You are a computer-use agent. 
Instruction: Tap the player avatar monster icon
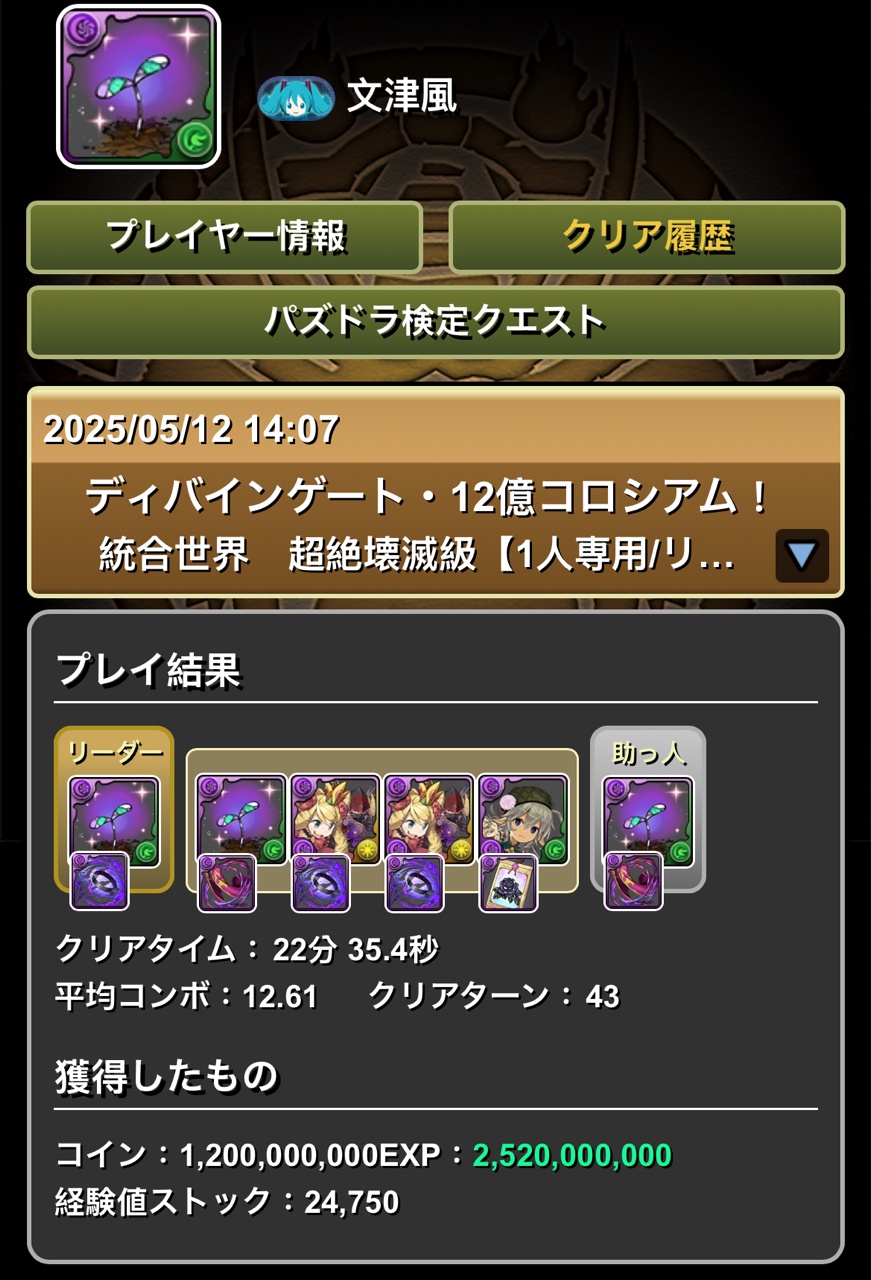click(138, 86)
